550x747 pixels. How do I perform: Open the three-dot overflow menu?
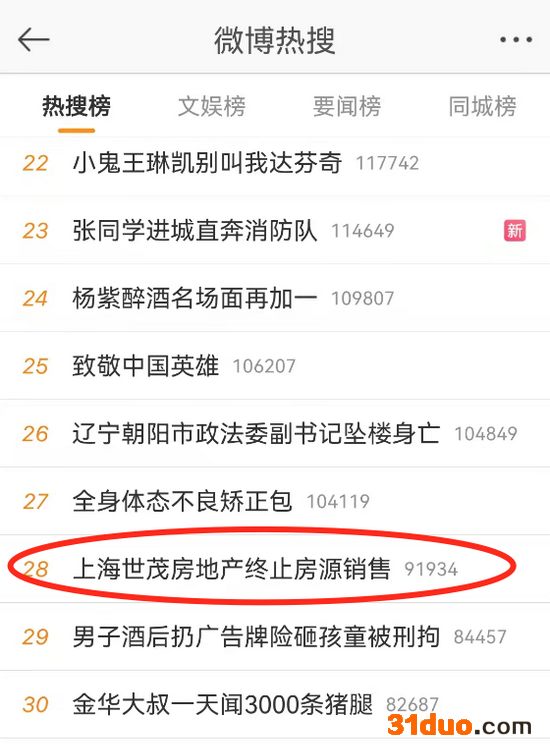516,40
